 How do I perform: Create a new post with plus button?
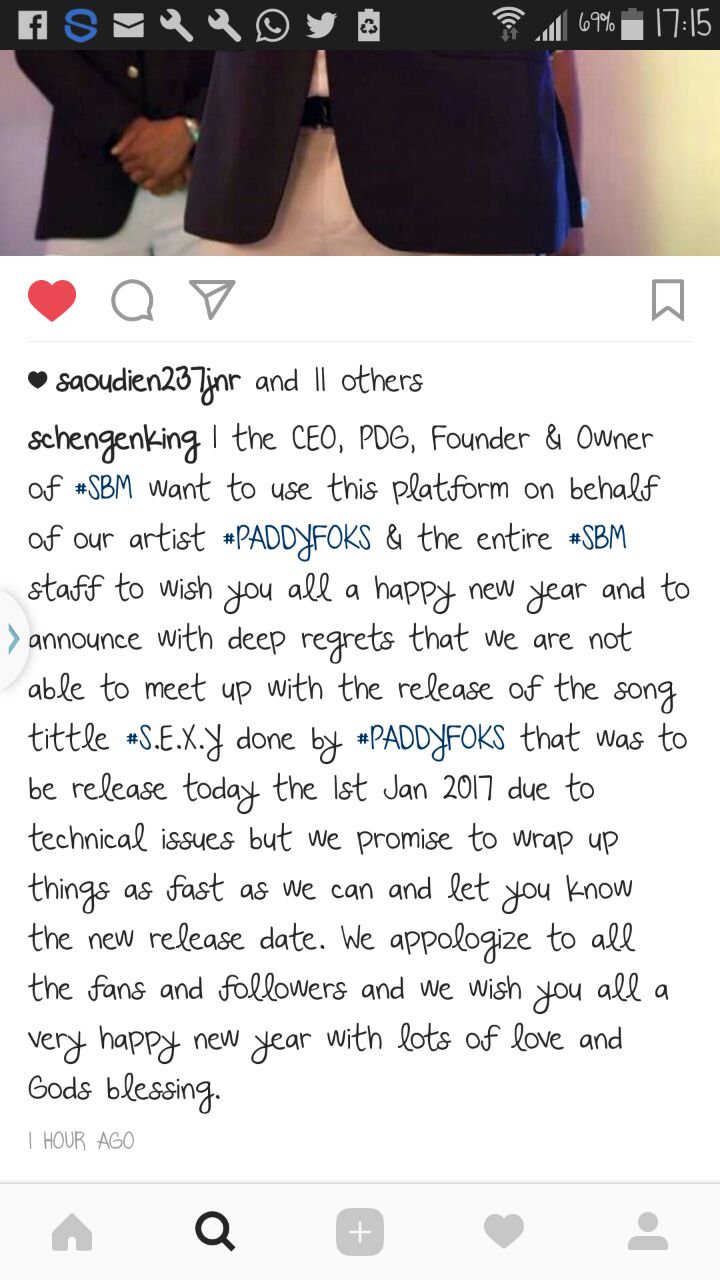360,1232
